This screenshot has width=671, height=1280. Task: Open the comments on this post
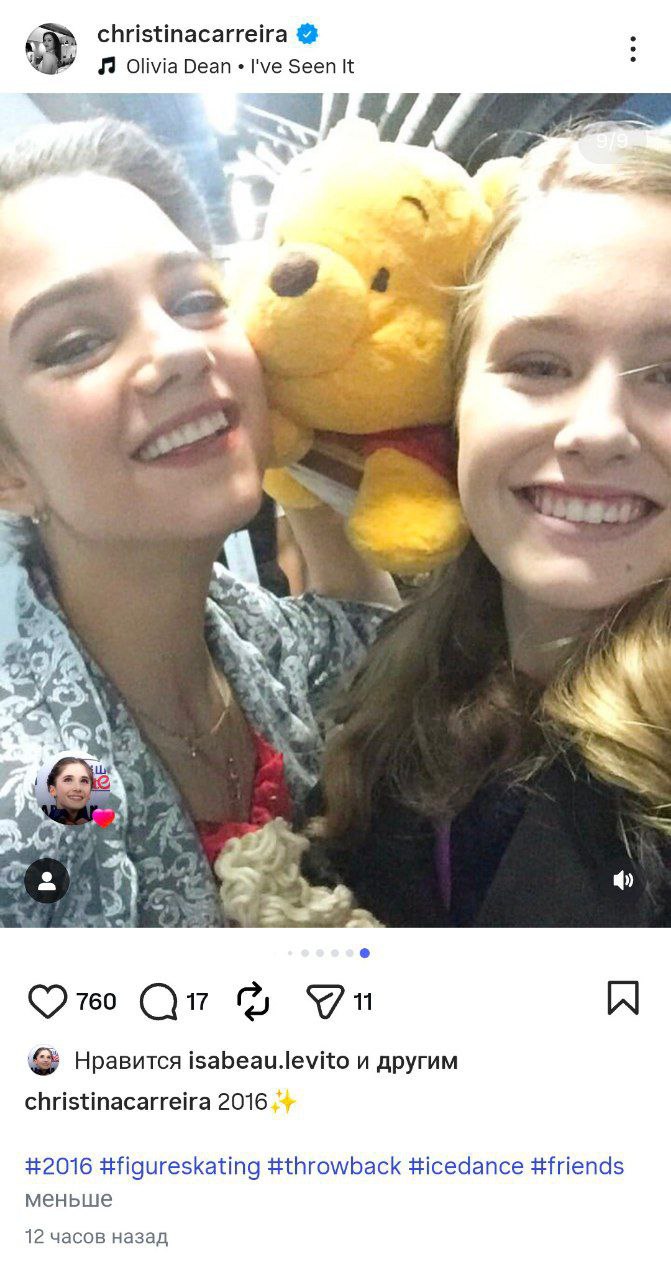pyautogui.click(x=159, y=1001)
